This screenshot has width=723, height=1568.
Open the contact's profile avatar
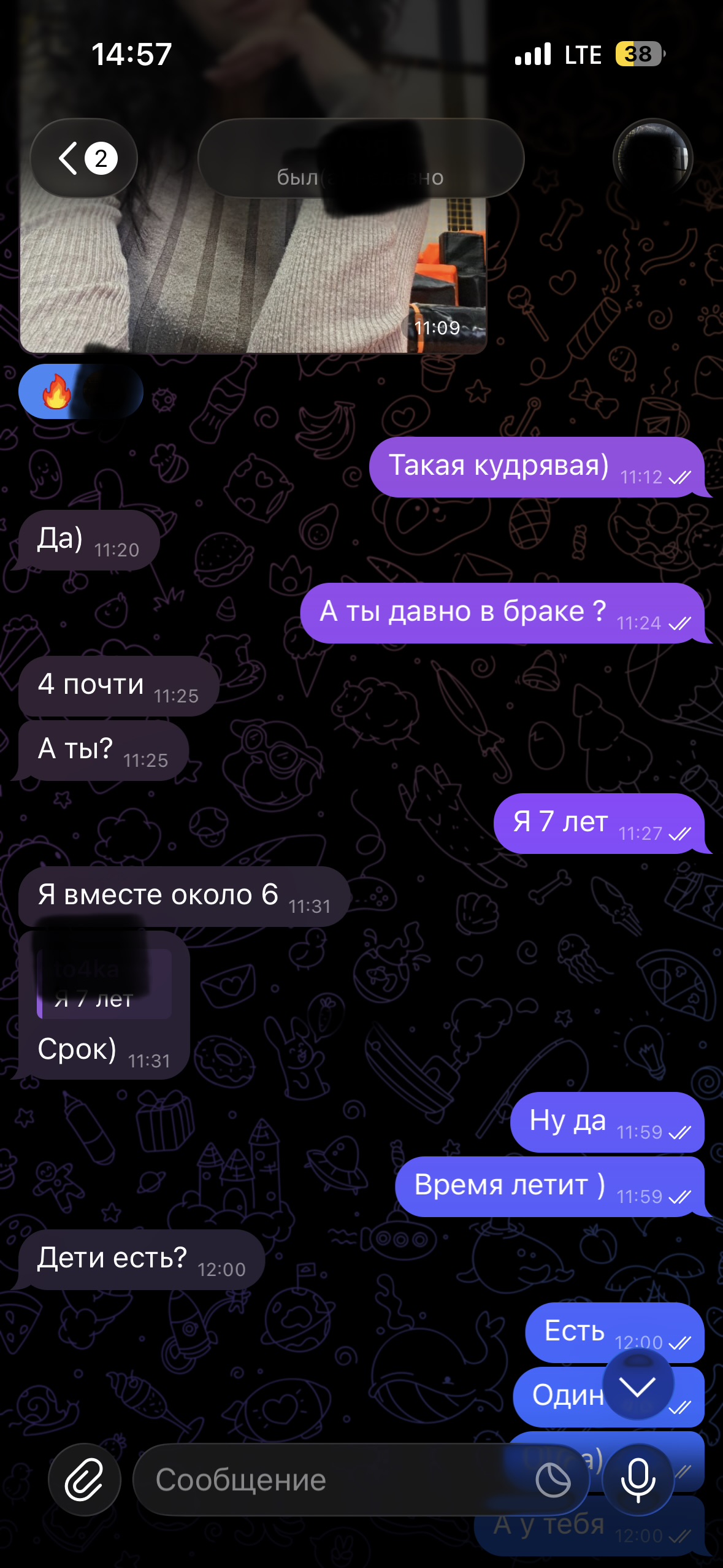click(x=652, y=158)
